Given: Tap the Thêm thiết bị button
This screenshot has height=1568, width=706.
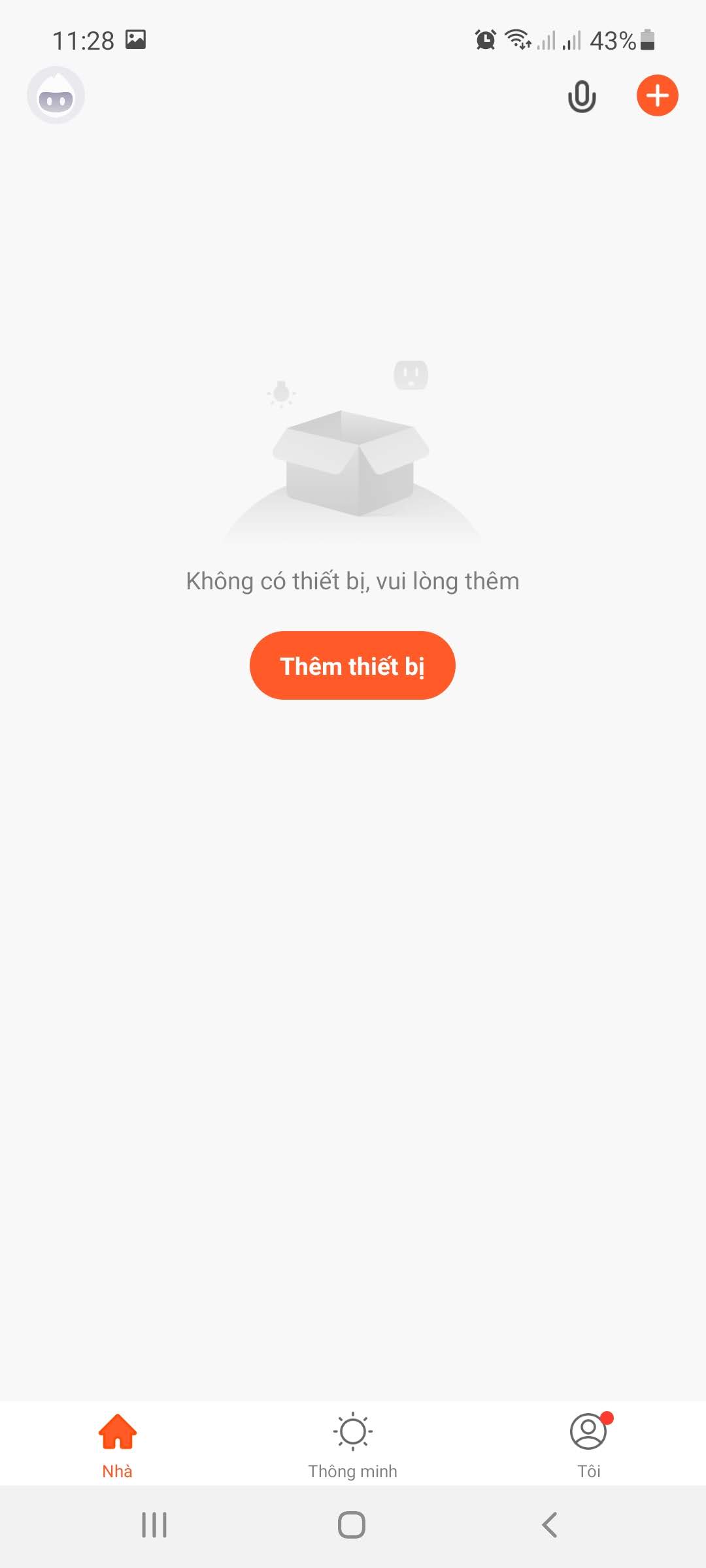Looking at the screenshot, I should point(352,665).
